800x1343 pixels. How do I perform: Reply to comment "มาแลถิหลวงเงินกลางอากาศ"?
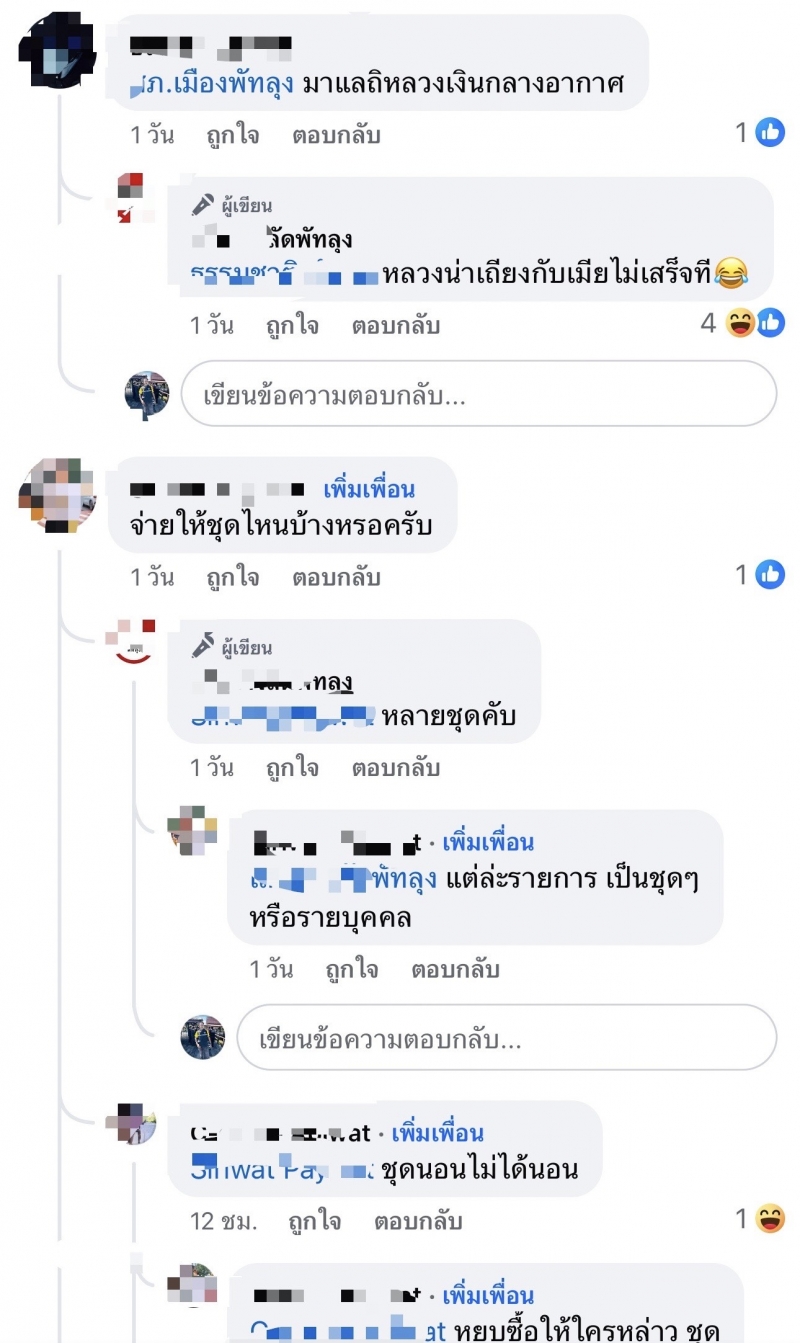[336, 135]
